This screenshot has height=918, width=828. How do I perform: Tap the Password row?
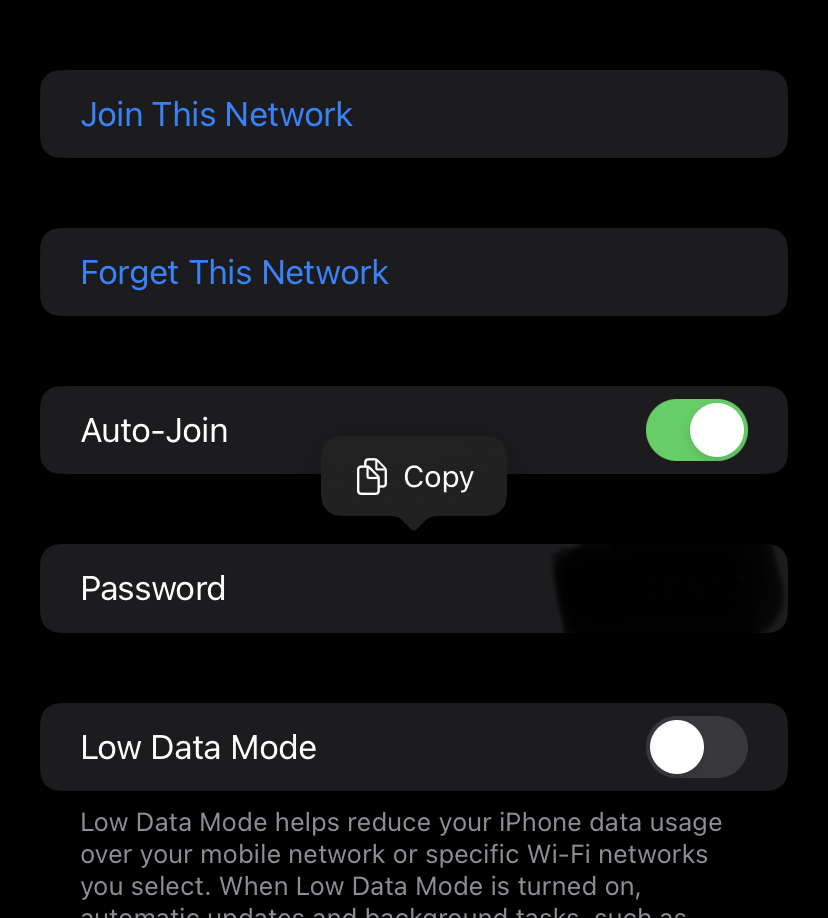point(300,589)
